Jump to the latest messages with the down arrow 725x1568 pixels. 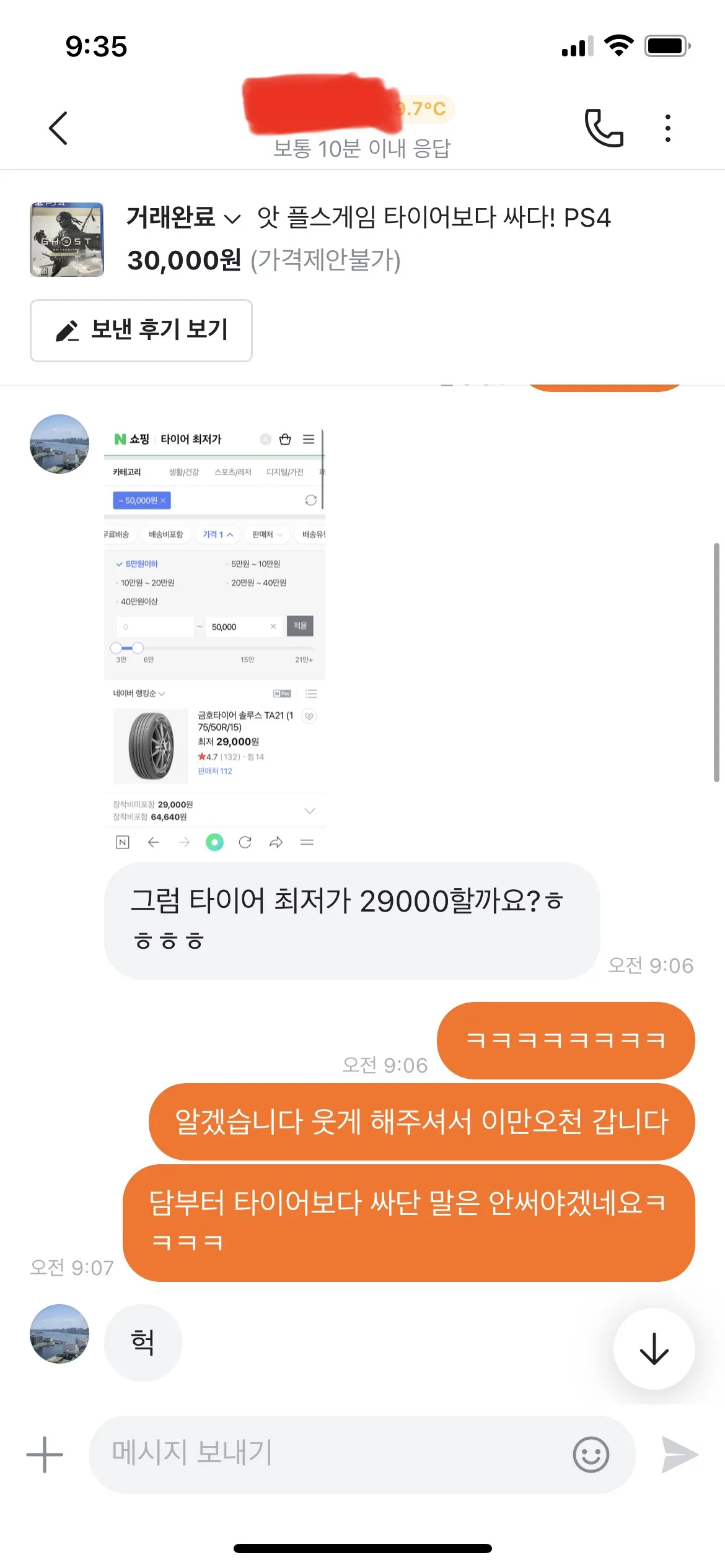click(x=654, y=1348)
